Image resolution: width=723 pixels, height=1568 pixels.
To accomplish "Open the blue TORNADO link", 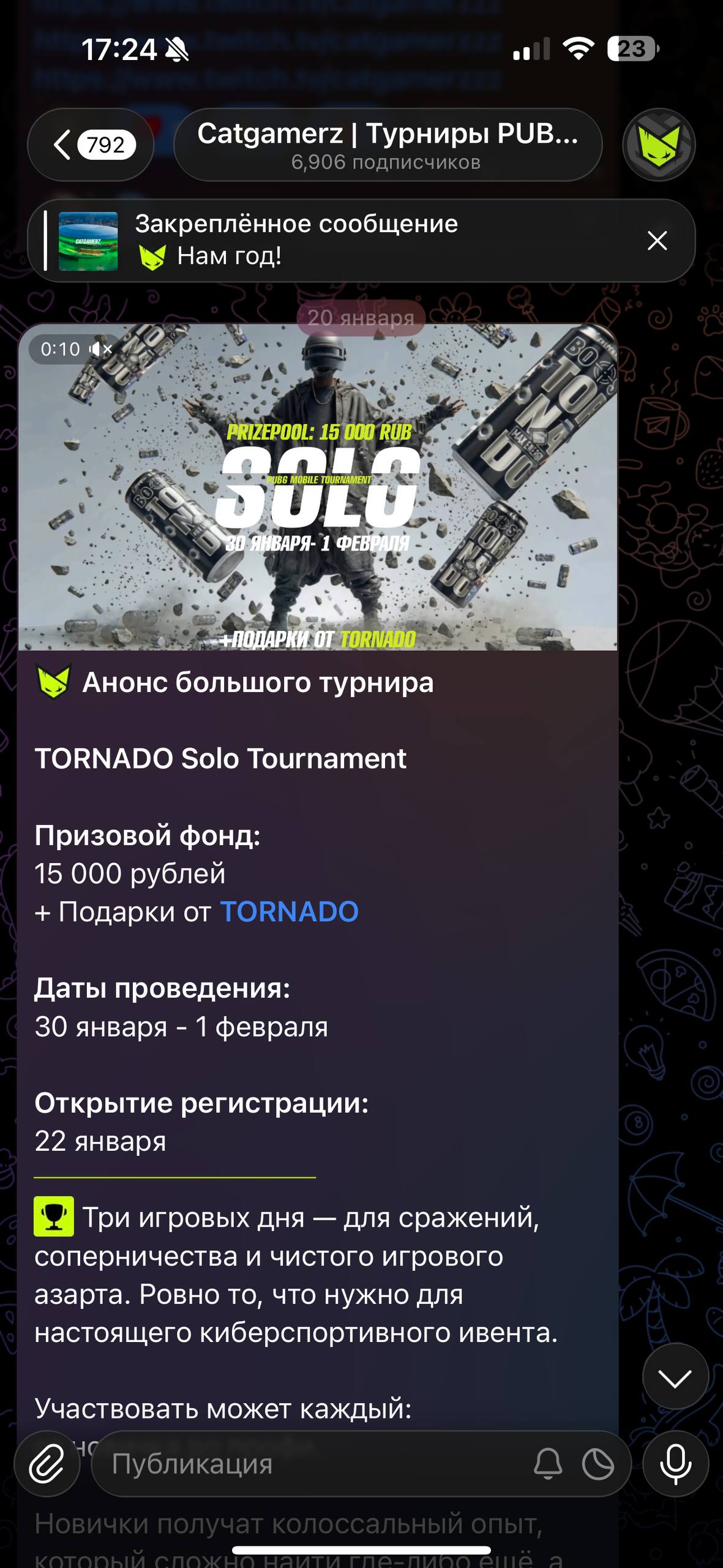I will pyautogui.click(x=289, y=912).
